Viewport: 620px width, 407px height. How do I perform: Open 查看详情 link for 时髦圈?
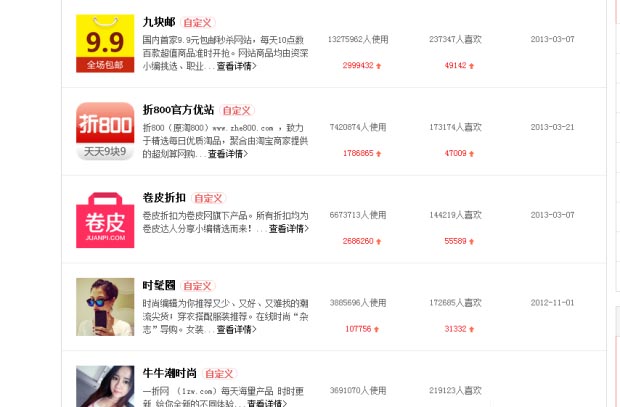tap(236, 329)
